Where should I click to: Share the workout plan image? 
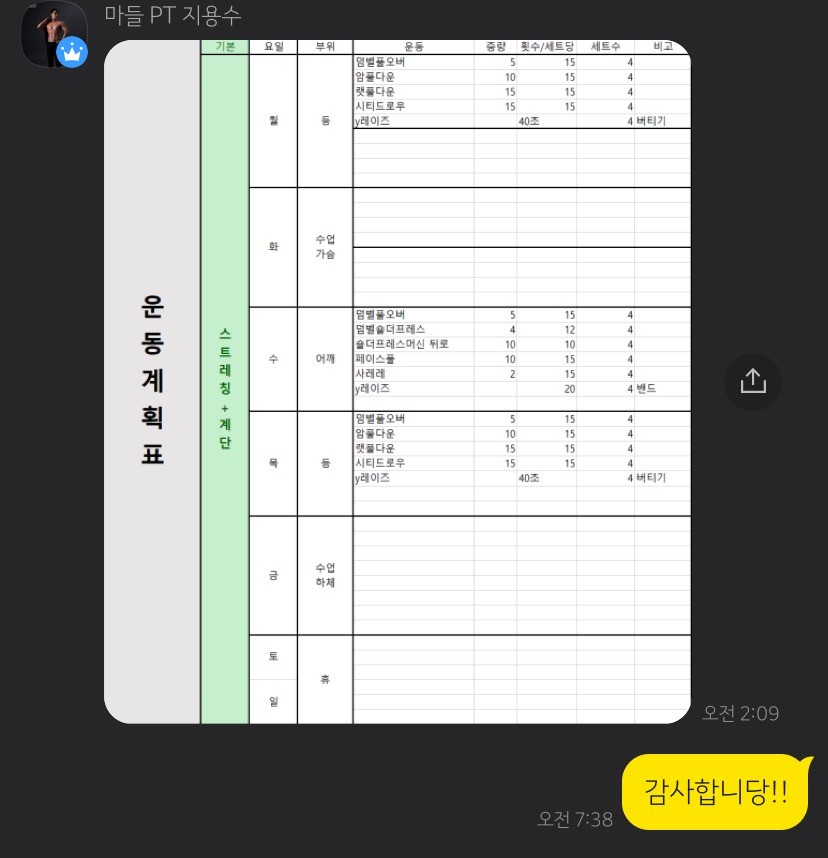(752, 381)
